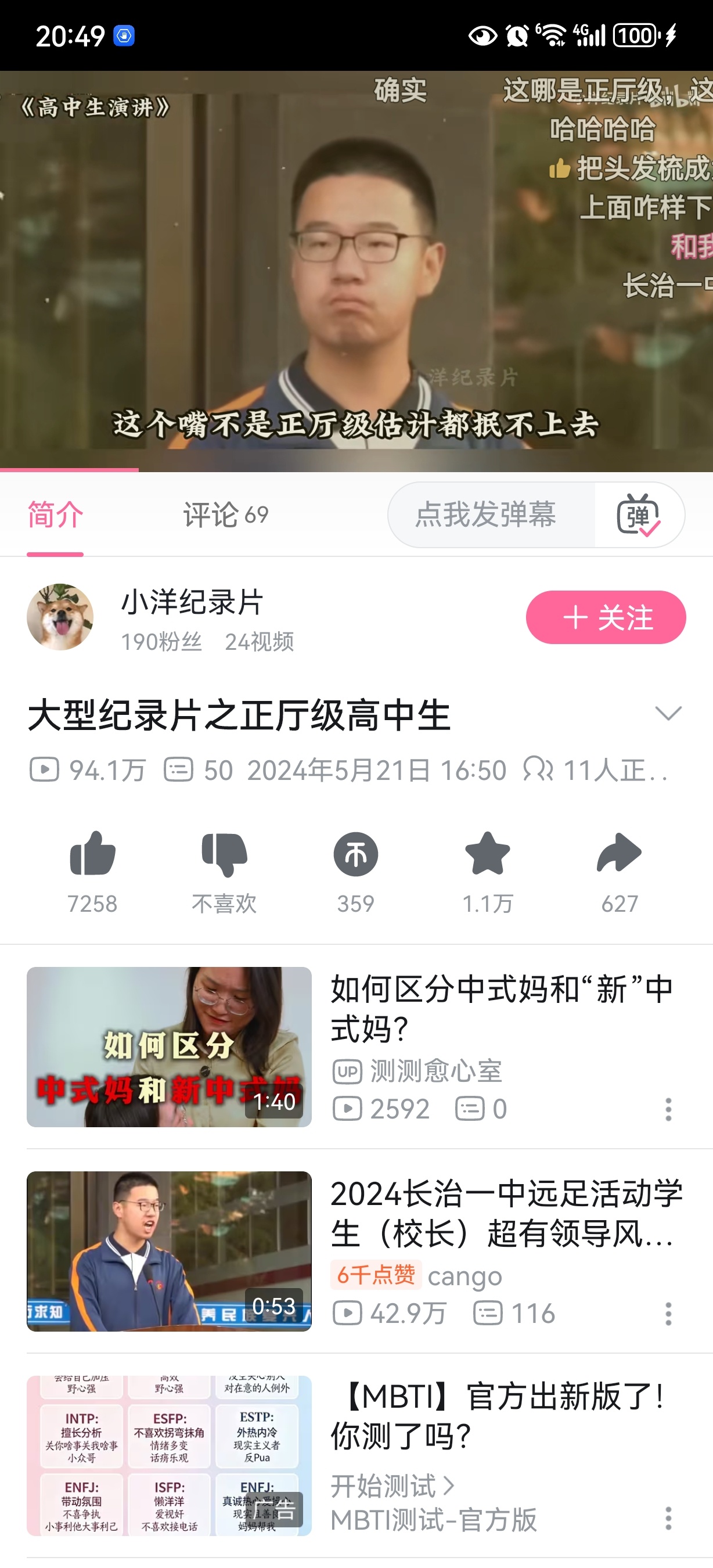Give coins to this video
The width and height of the screenshot is (713, 1568).
click(356, 855)
